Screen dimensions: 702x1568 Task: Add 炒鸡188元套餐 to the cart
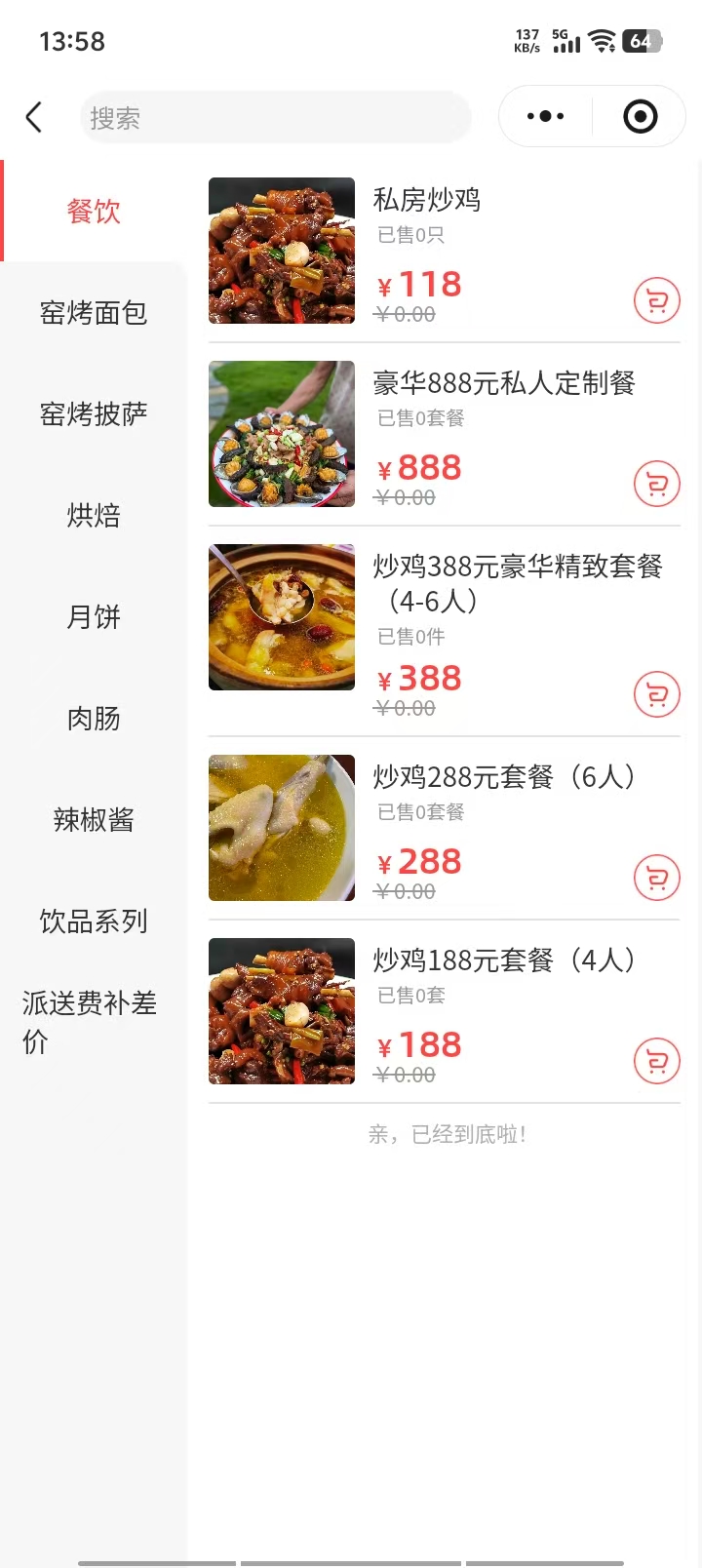[656, 1062]
